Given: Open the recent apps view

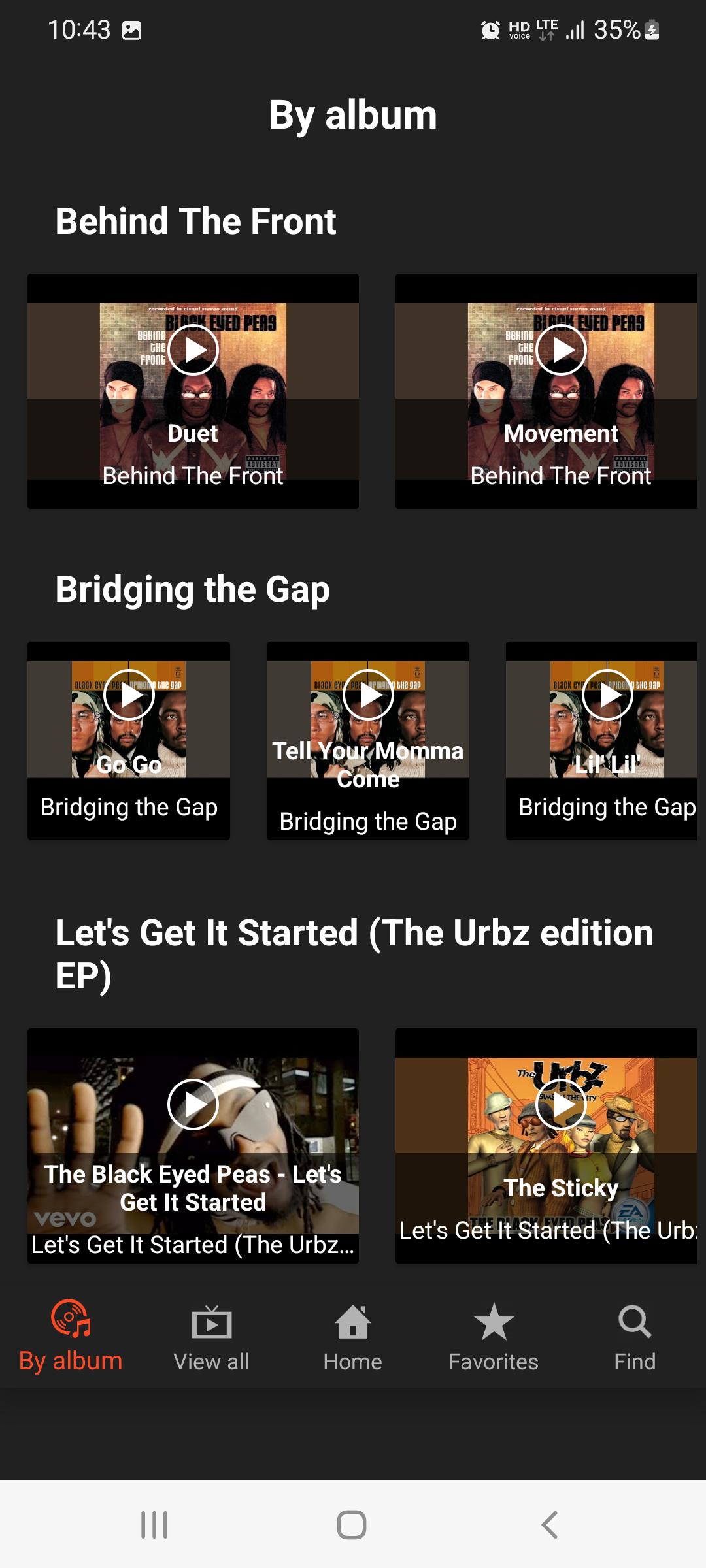Looking at the screenshot, I should click(x=155, y=1525).
